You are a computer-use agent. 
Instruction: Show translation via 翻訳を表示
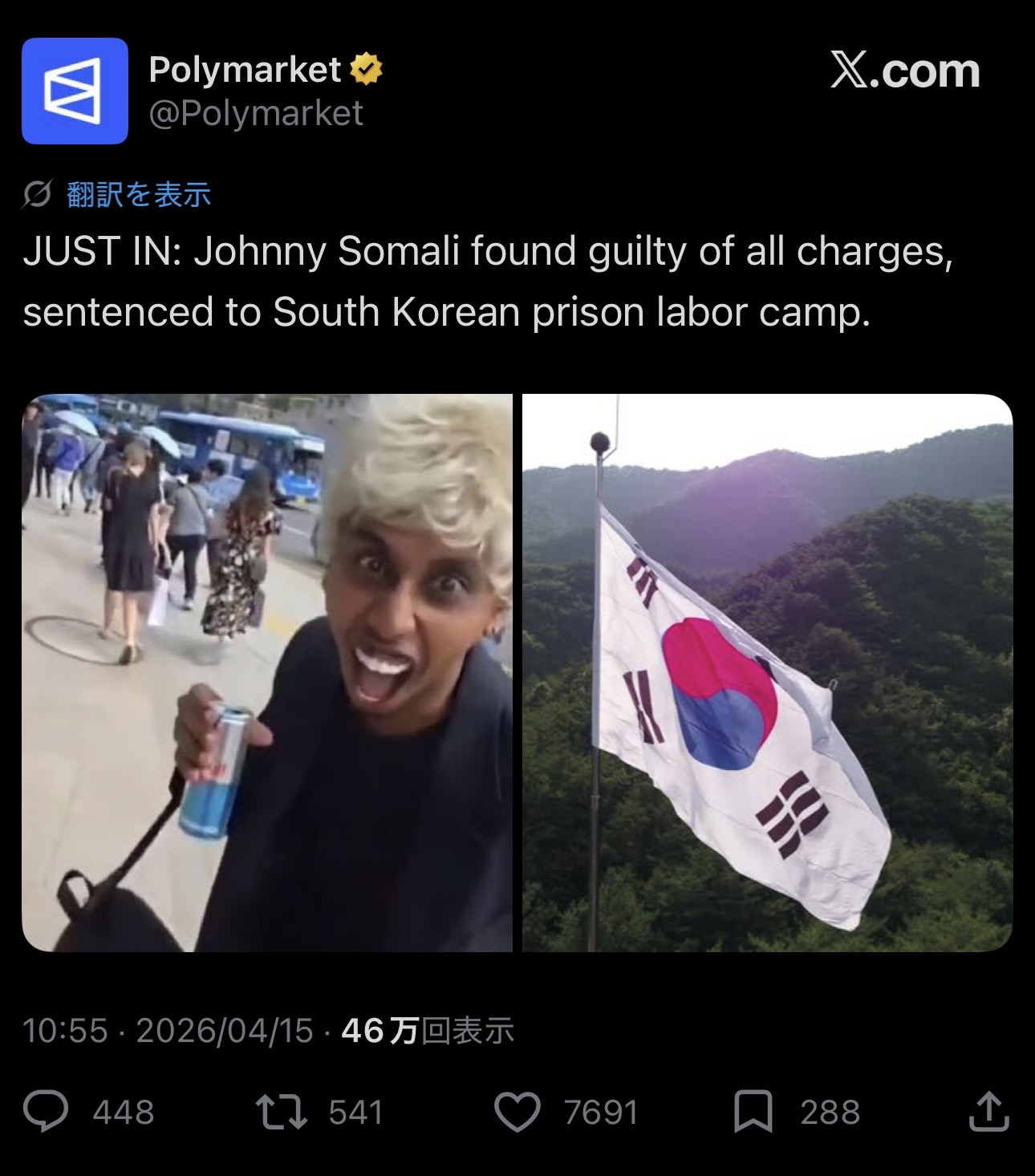click(138, 195)
